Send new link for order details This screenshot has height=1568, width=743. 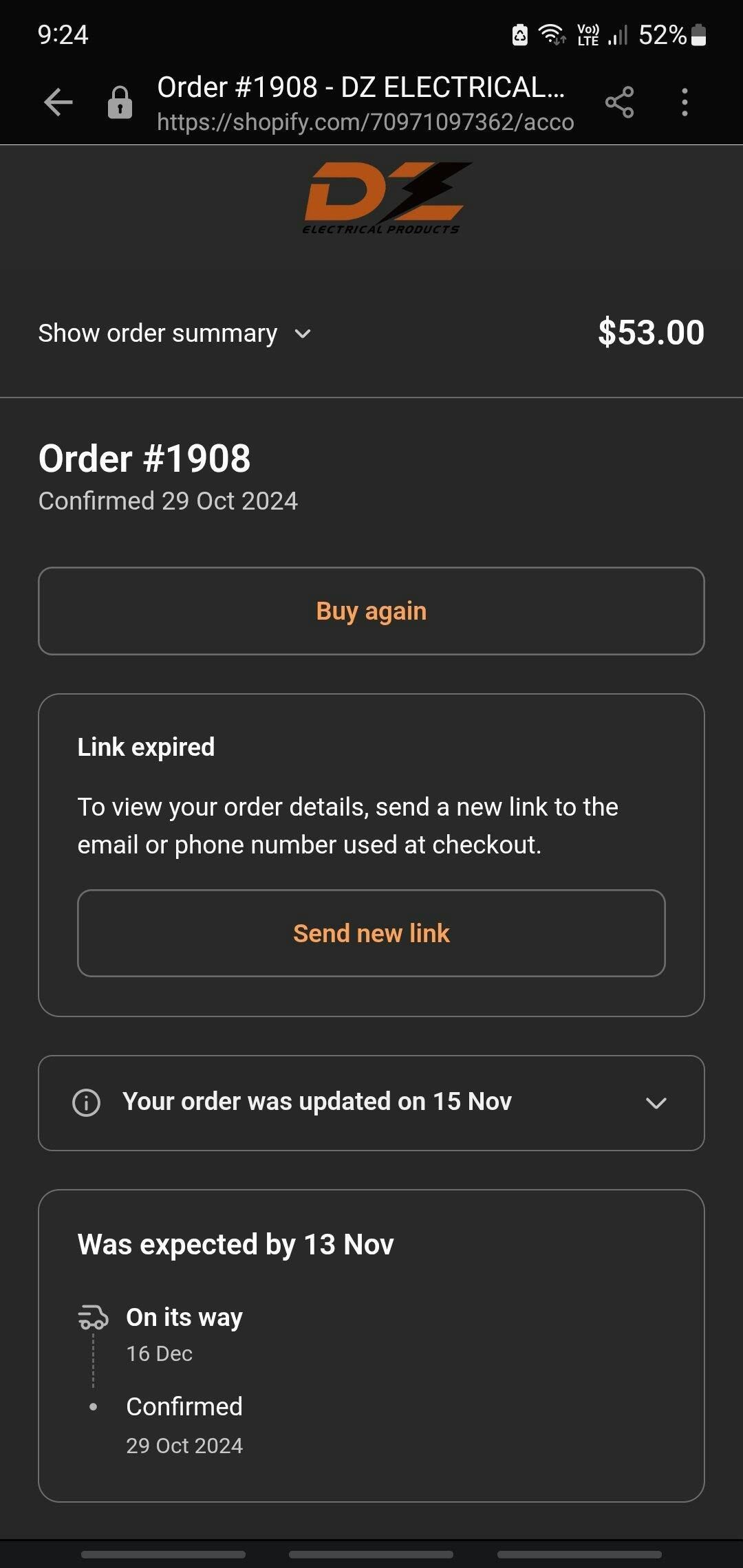[371, 933]
